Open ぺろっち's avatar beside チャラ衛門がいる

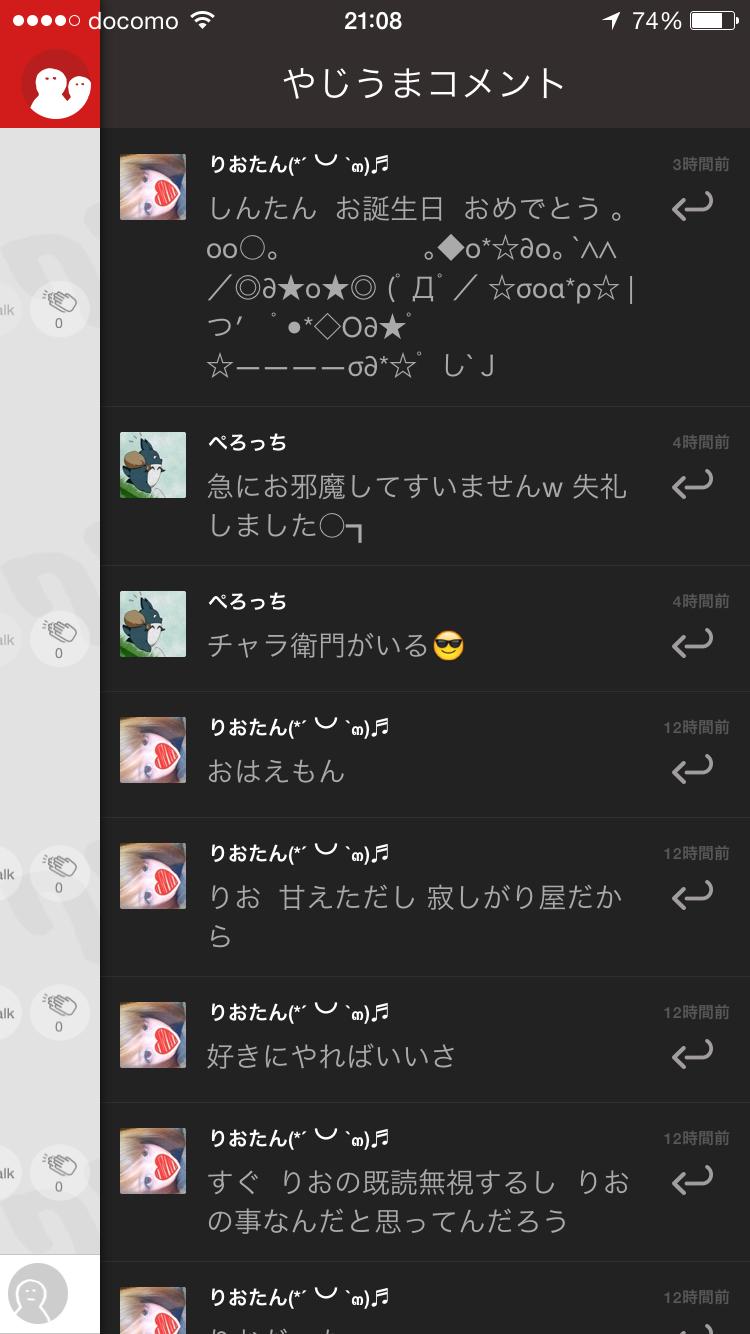pos(153,624)
